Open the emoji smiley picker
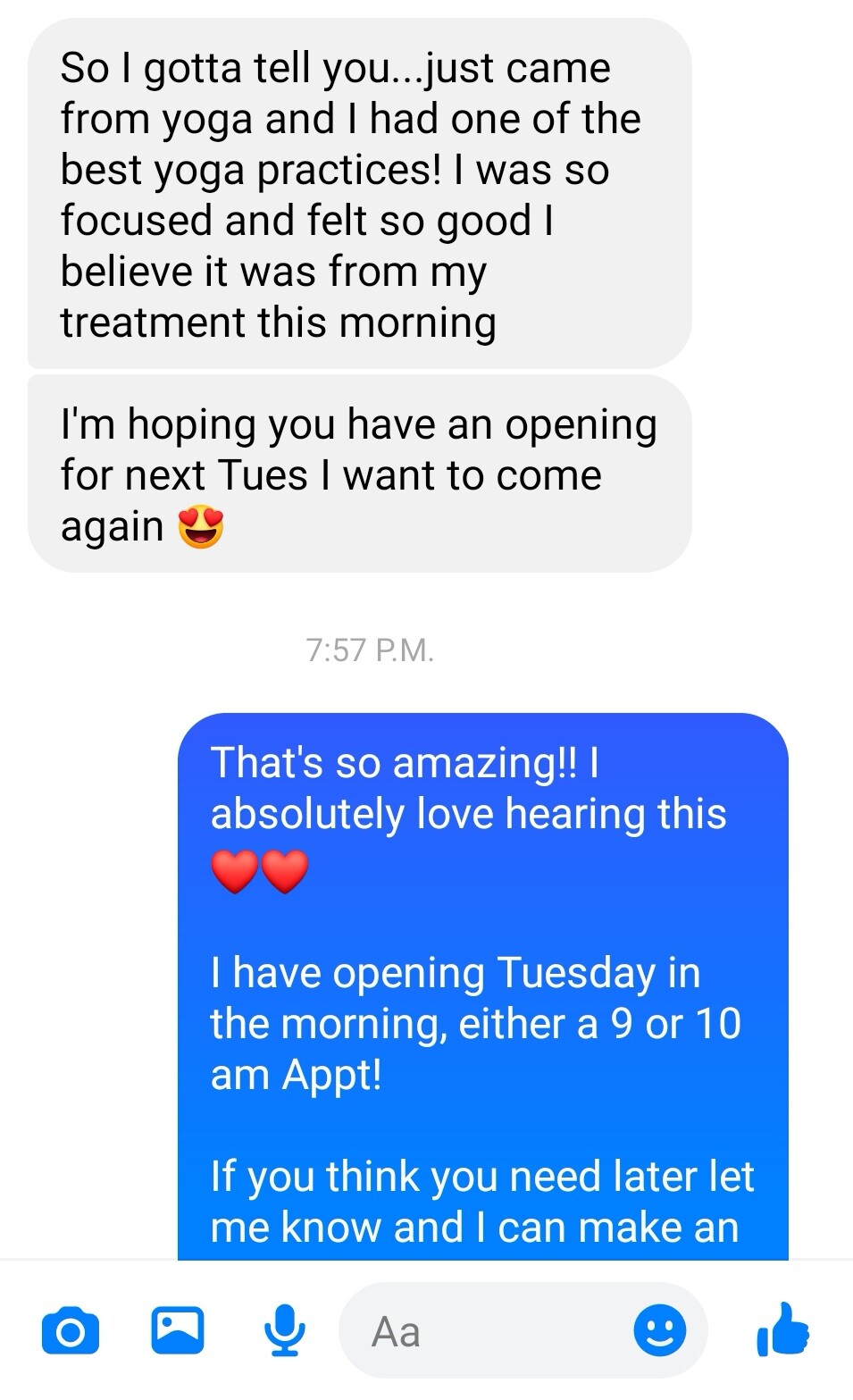The width and height of the screenshot is (853, 1400). tap(660, 1330)
